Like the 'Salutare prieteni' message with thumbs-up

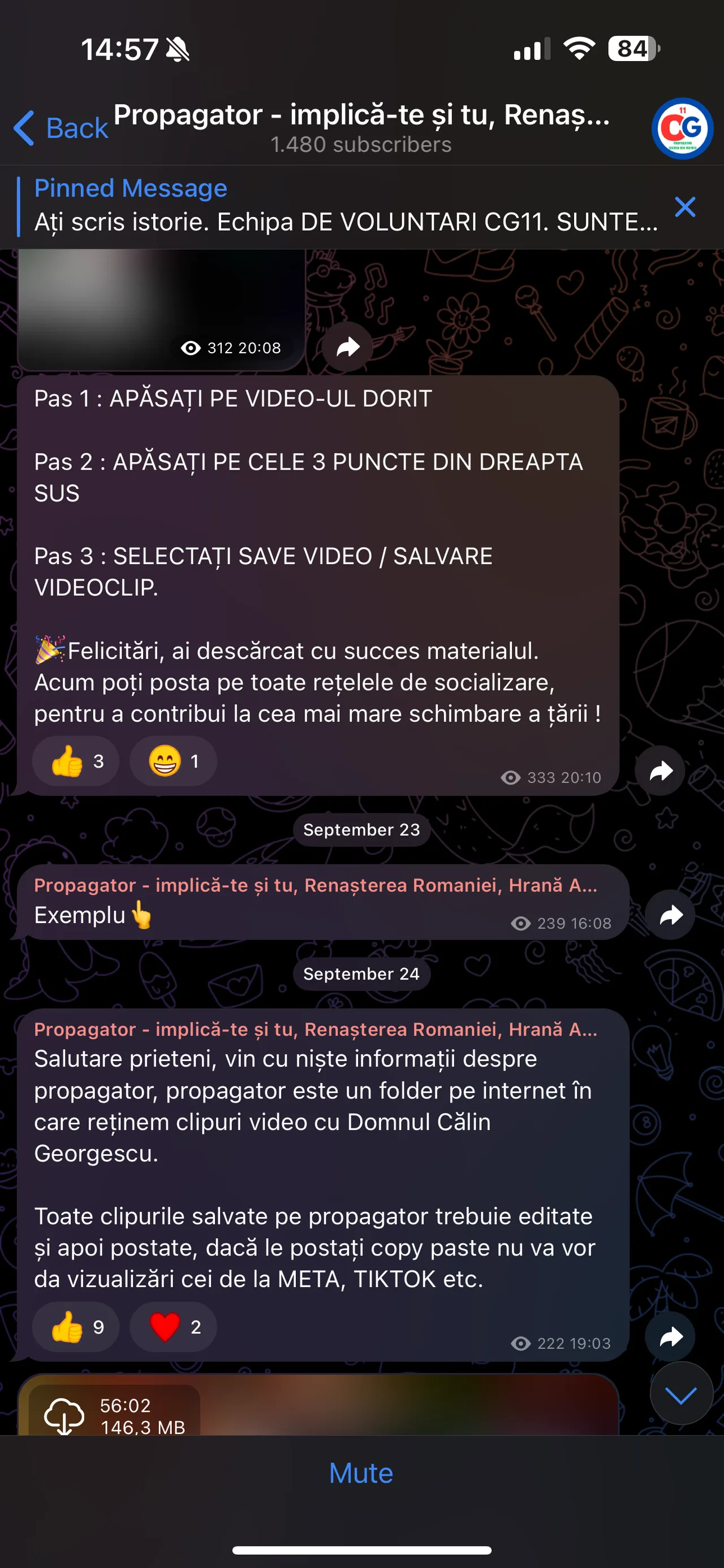(75, 1327)
